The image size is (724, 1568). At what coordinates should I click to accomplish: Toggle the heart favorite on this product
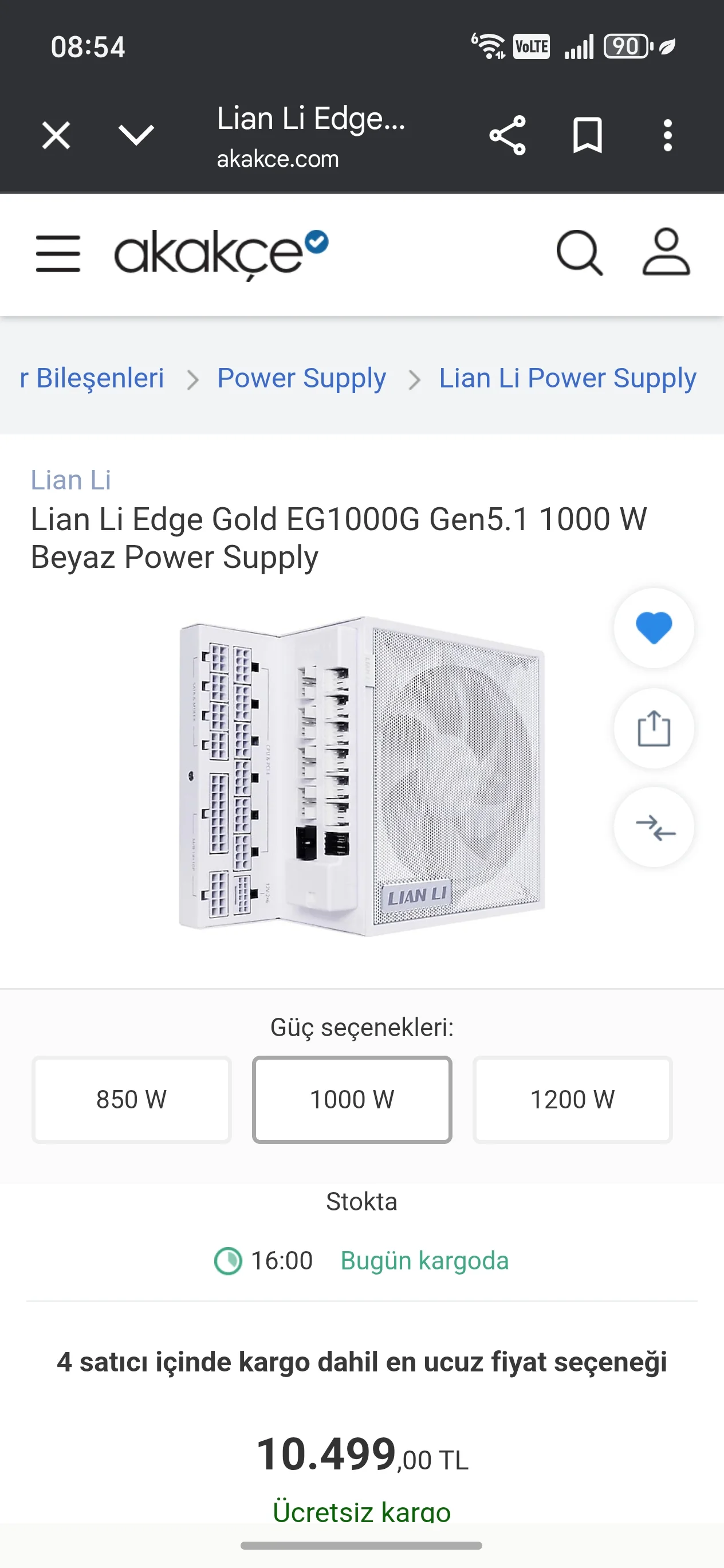click(654, 628)
